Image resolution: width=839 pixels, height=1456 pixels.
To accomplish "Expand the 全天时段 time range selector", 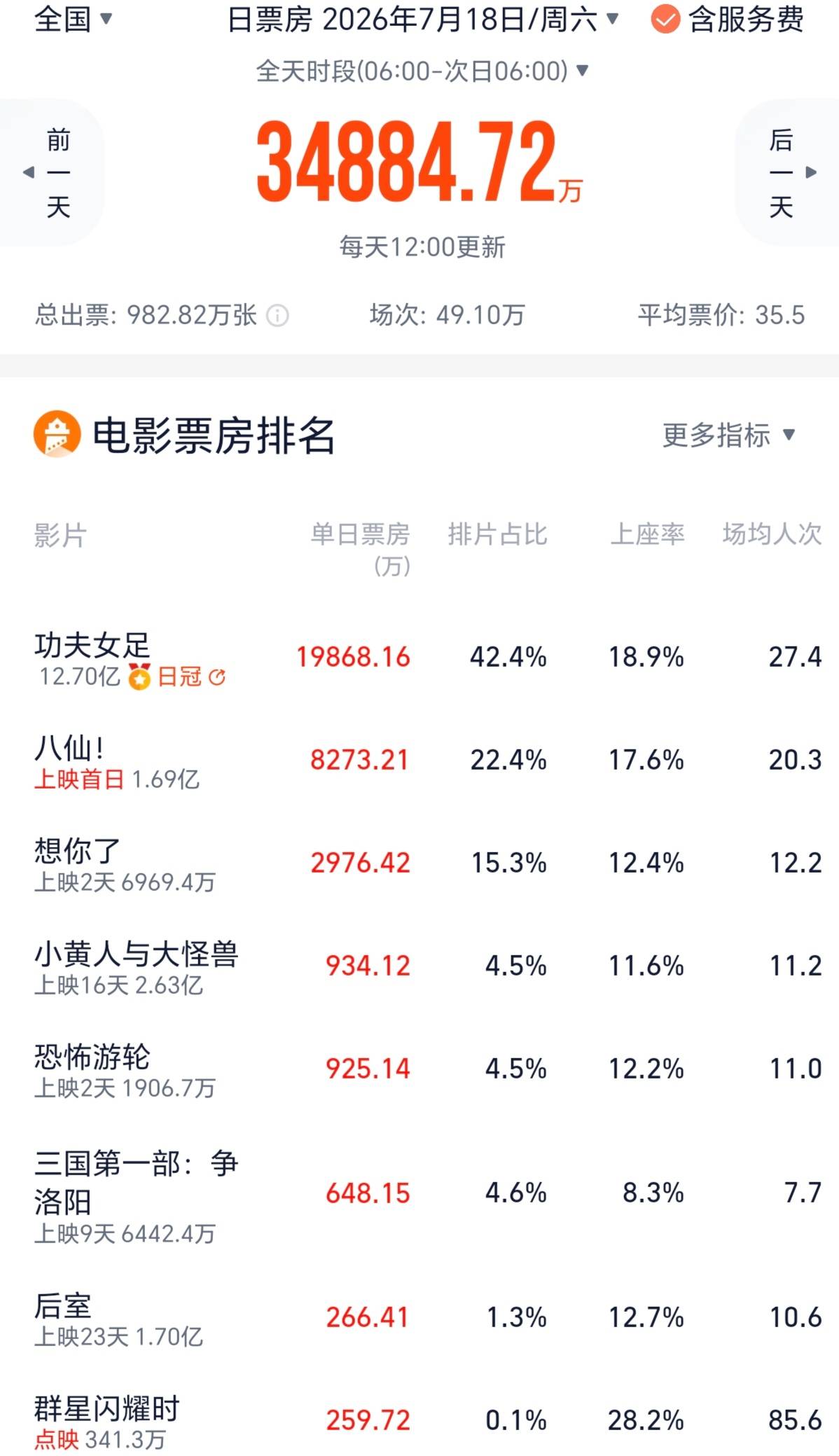I will coord(422,71).
